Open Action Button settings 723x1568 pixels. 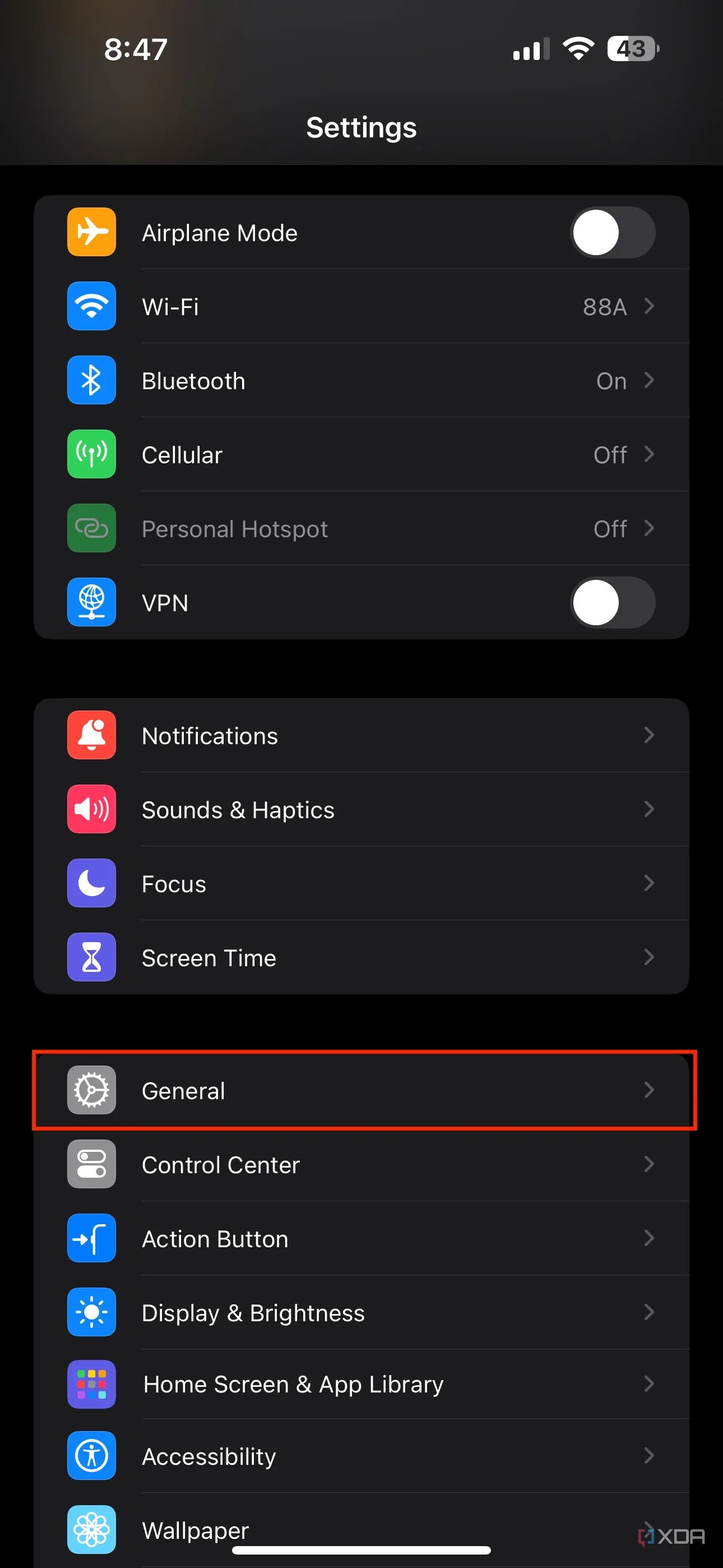[361, 1239]
